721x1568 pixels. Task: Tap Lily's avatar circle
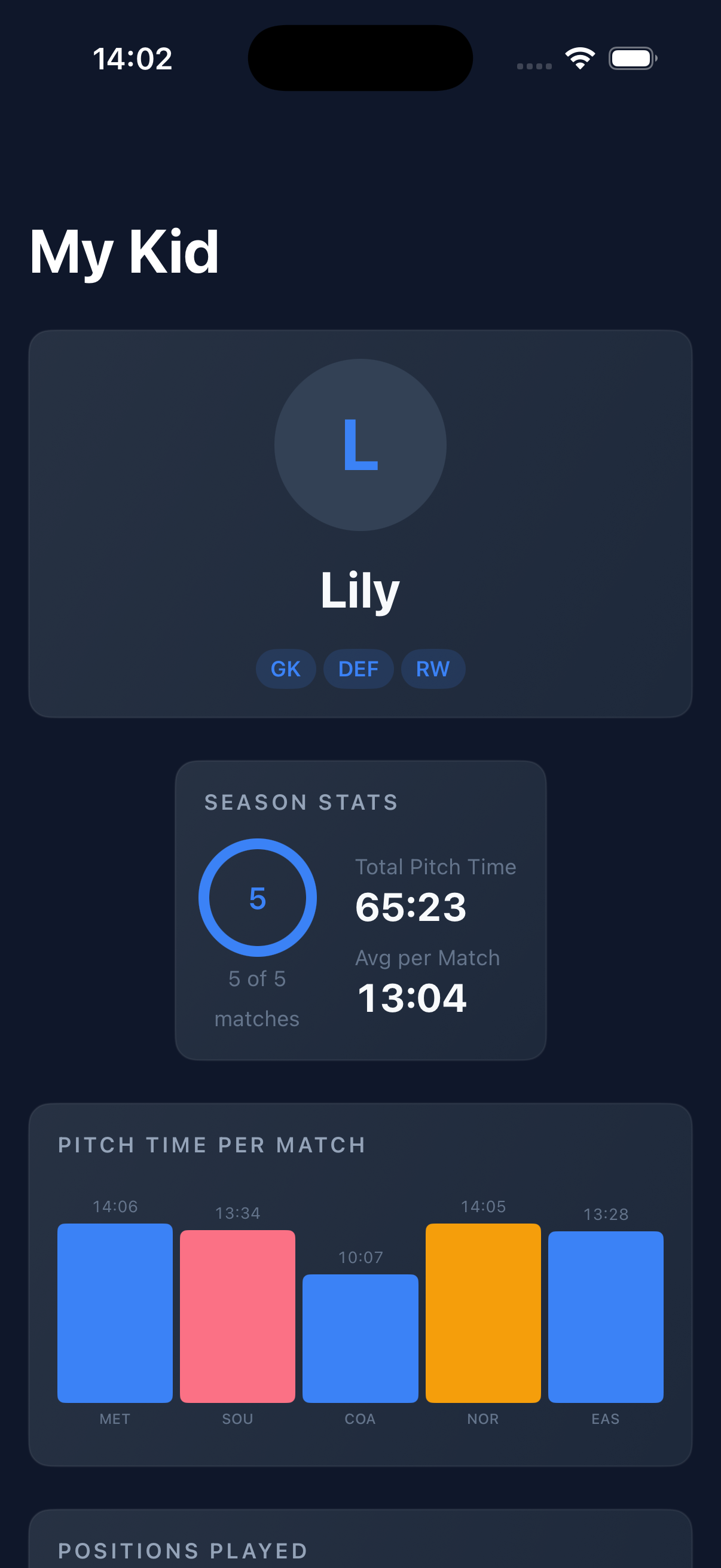360,446
